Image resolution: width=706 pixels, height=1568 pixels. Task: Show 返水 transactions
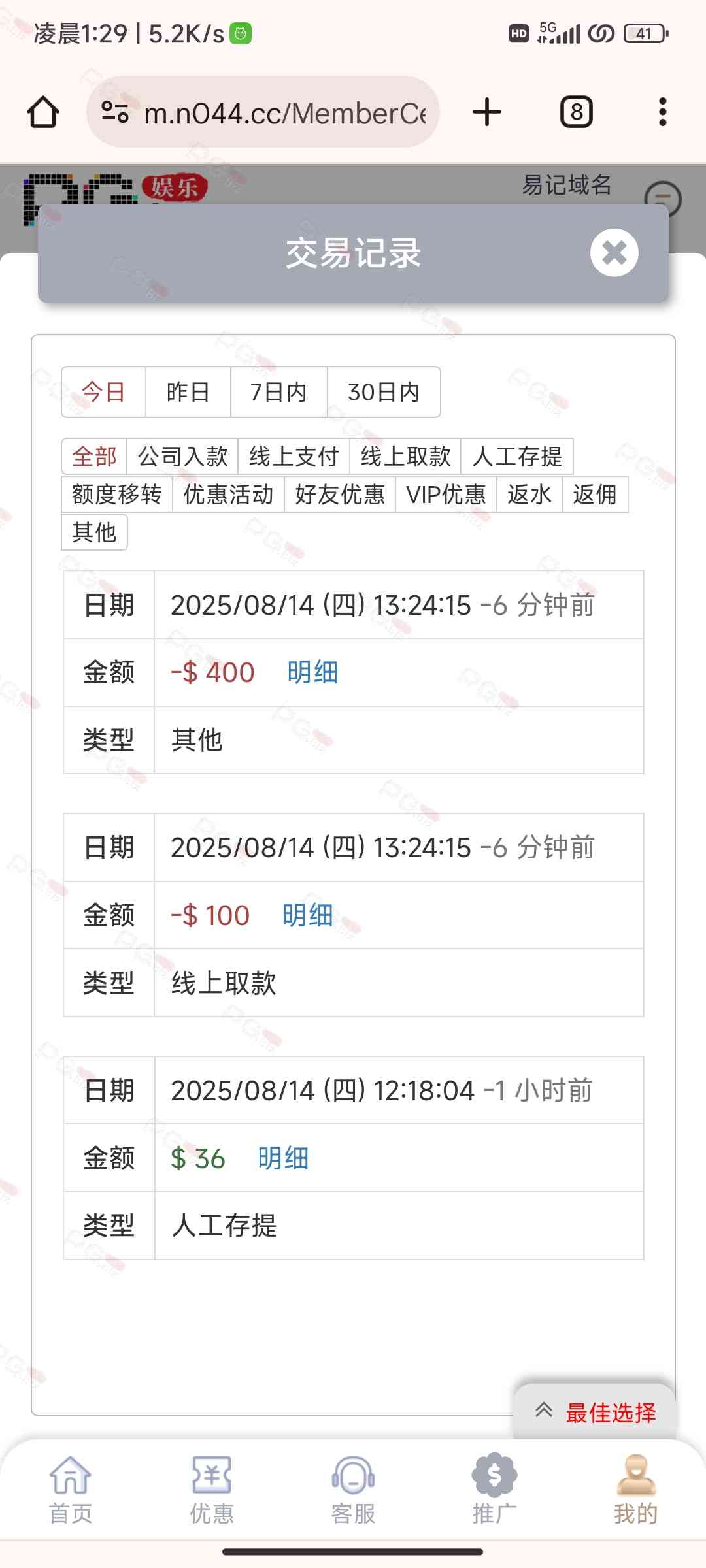coord(529,495)
